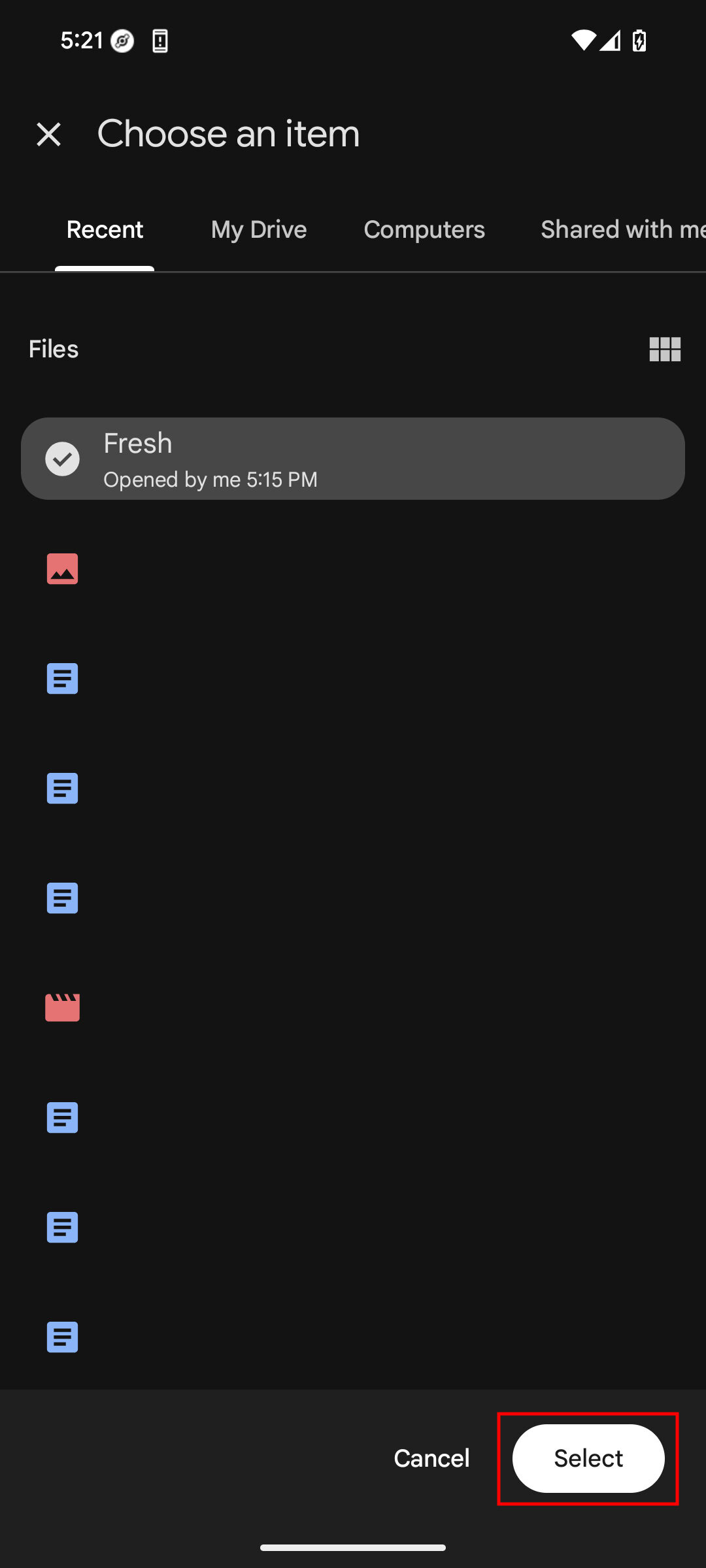
Task: Open the first blue Google Docs icon
Action: (62, 678)
